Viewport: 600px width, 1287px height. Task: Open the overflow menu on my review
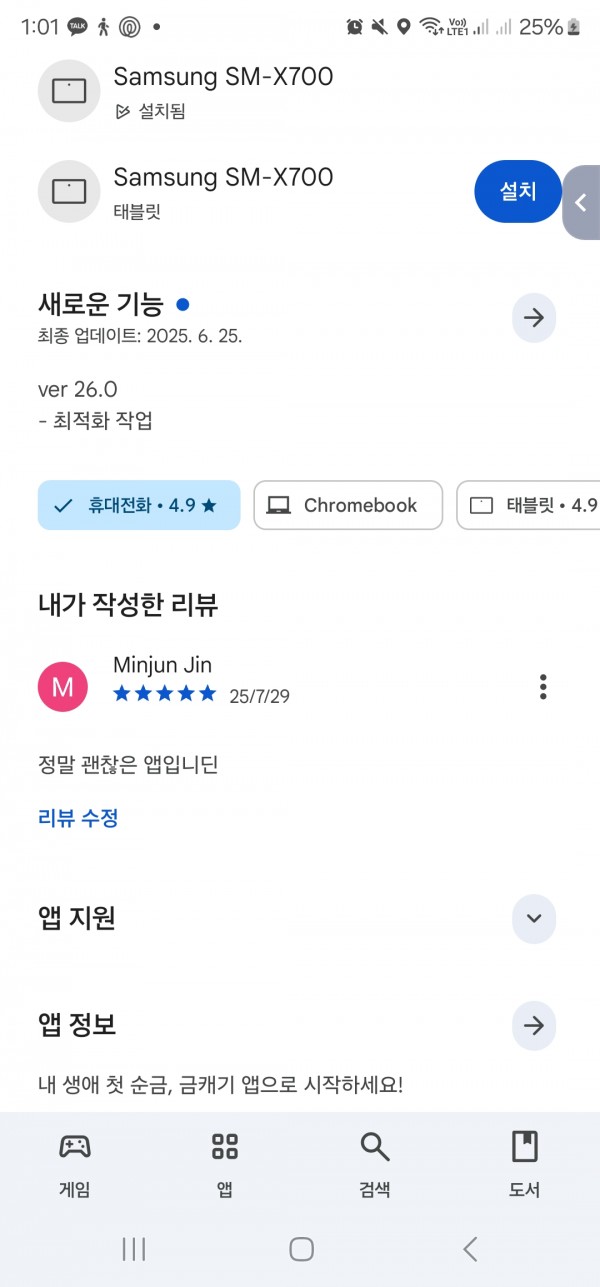543,686
